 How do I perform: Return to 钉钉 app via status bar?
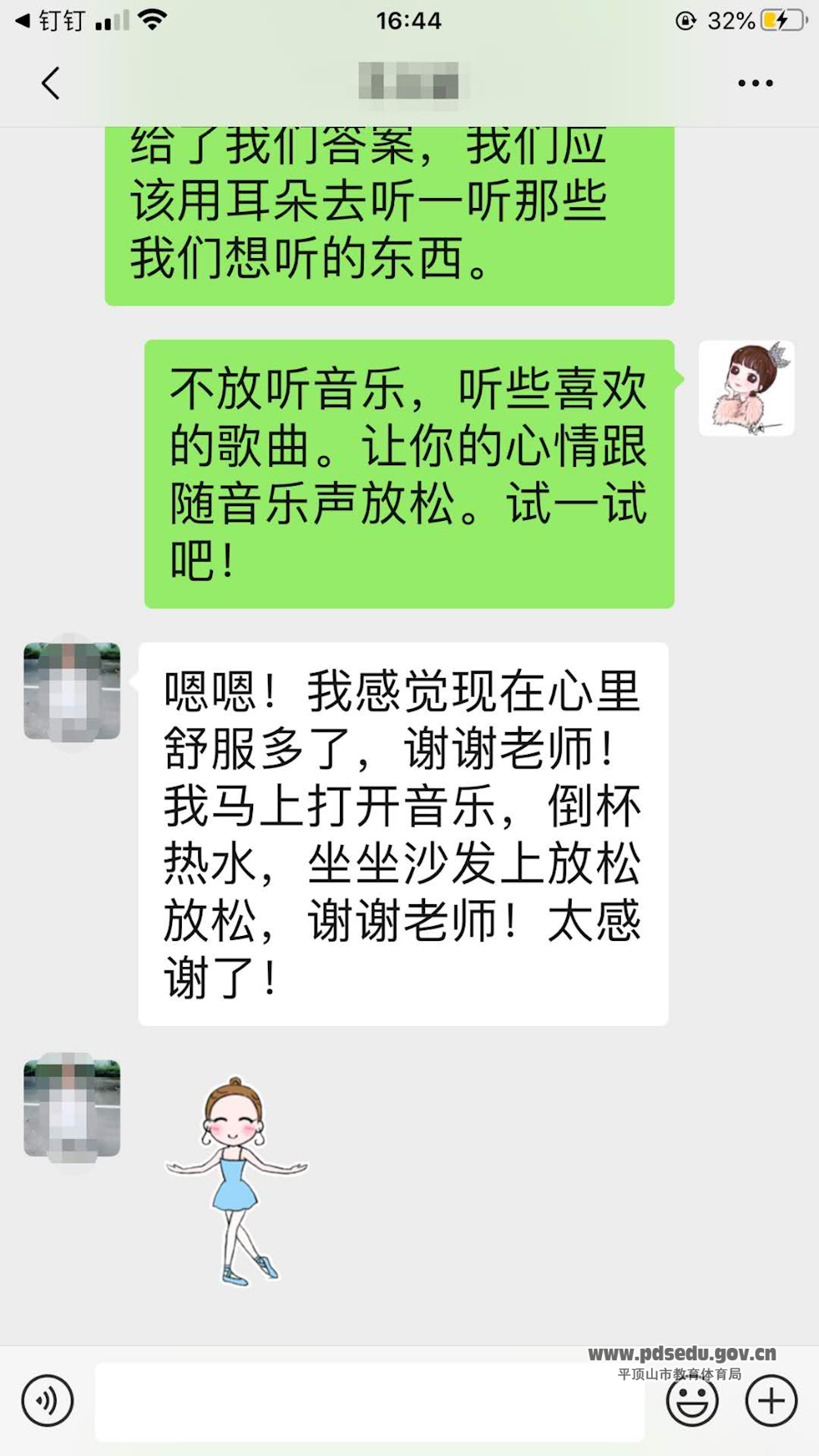[51, 20]
